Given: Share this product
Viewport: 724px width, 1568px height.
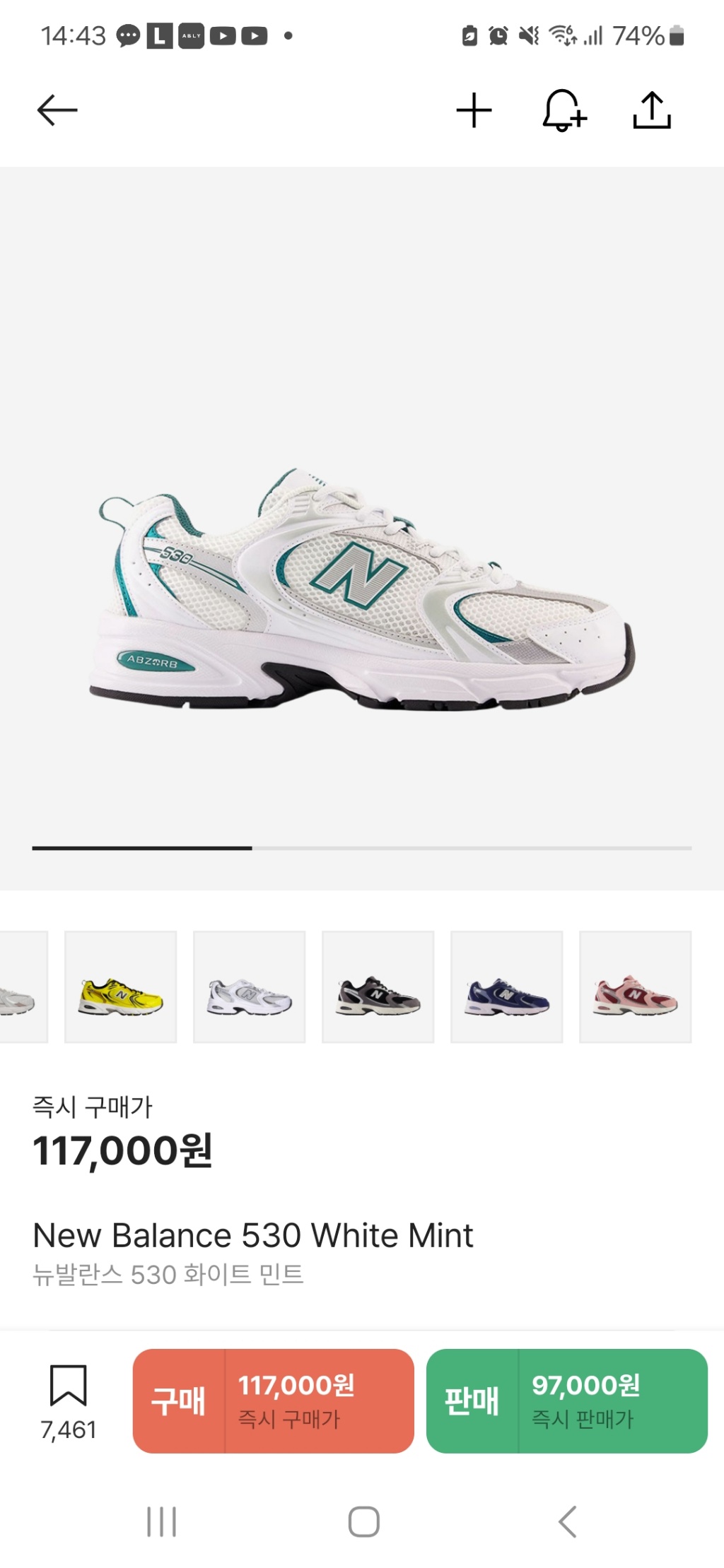Looking at the screenshot, I should [x=651, y=110].
